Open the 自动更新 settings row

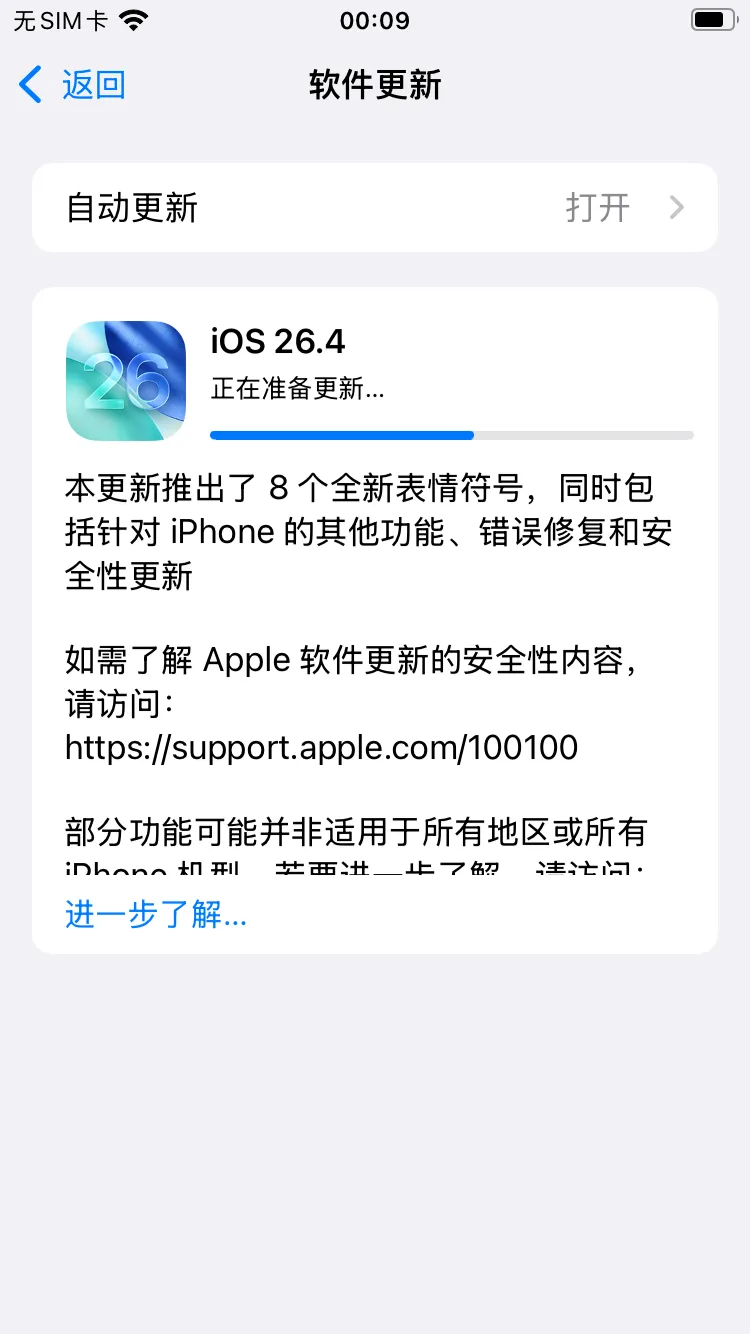coord(375,207)
